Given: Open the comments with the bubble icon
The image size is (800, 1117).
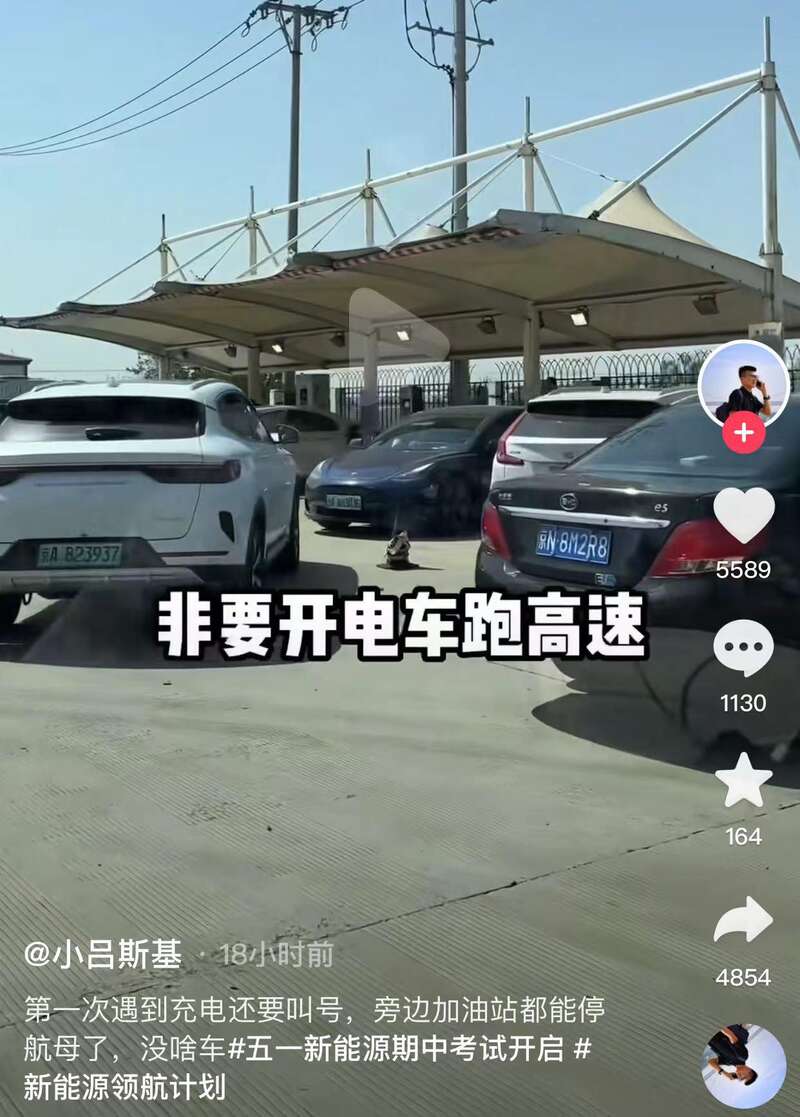Looking at the screenshot, I should [743, 649].
